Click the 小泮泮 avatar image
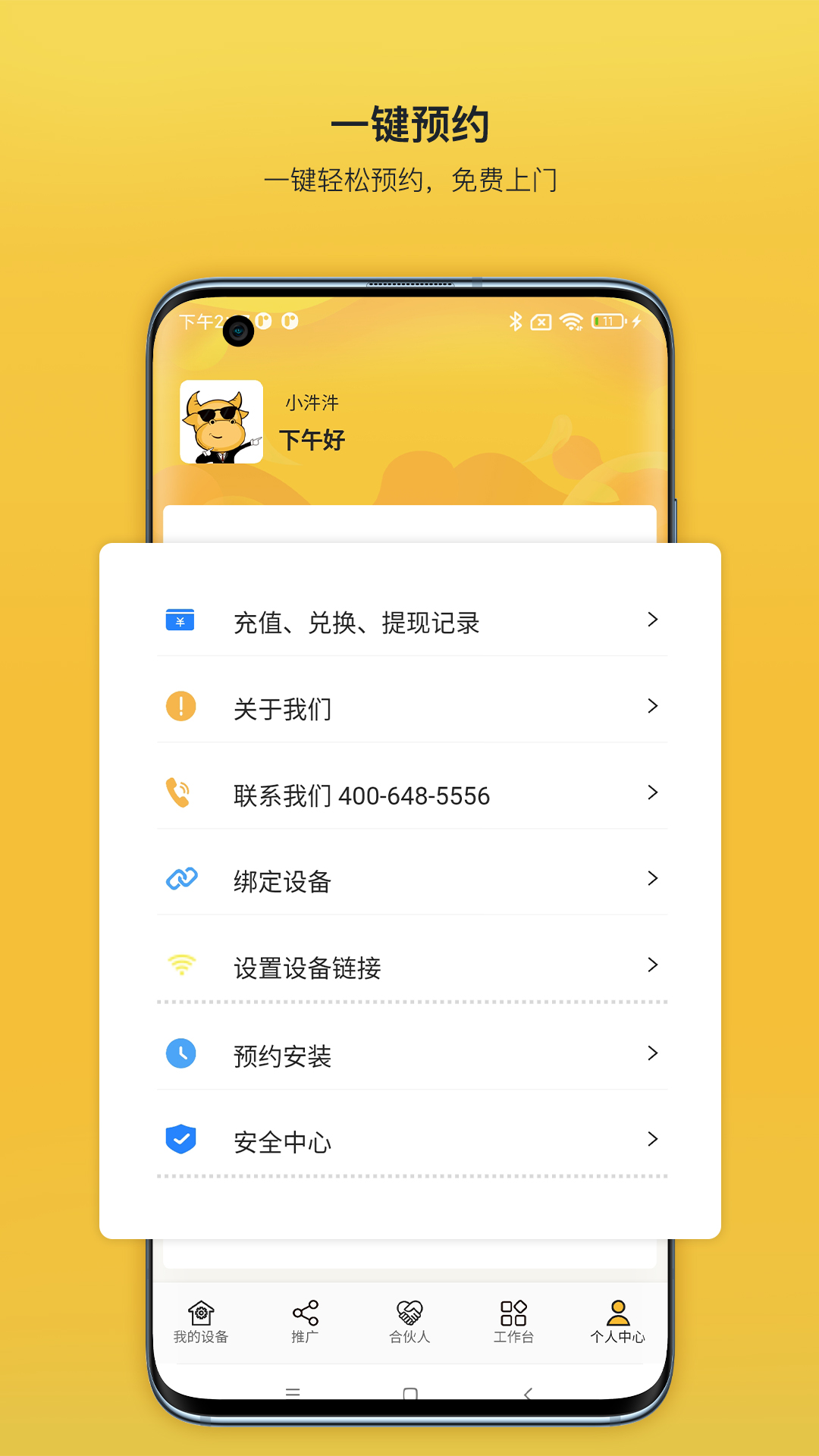The image size is (819, 1456). (x=221, y=422)
